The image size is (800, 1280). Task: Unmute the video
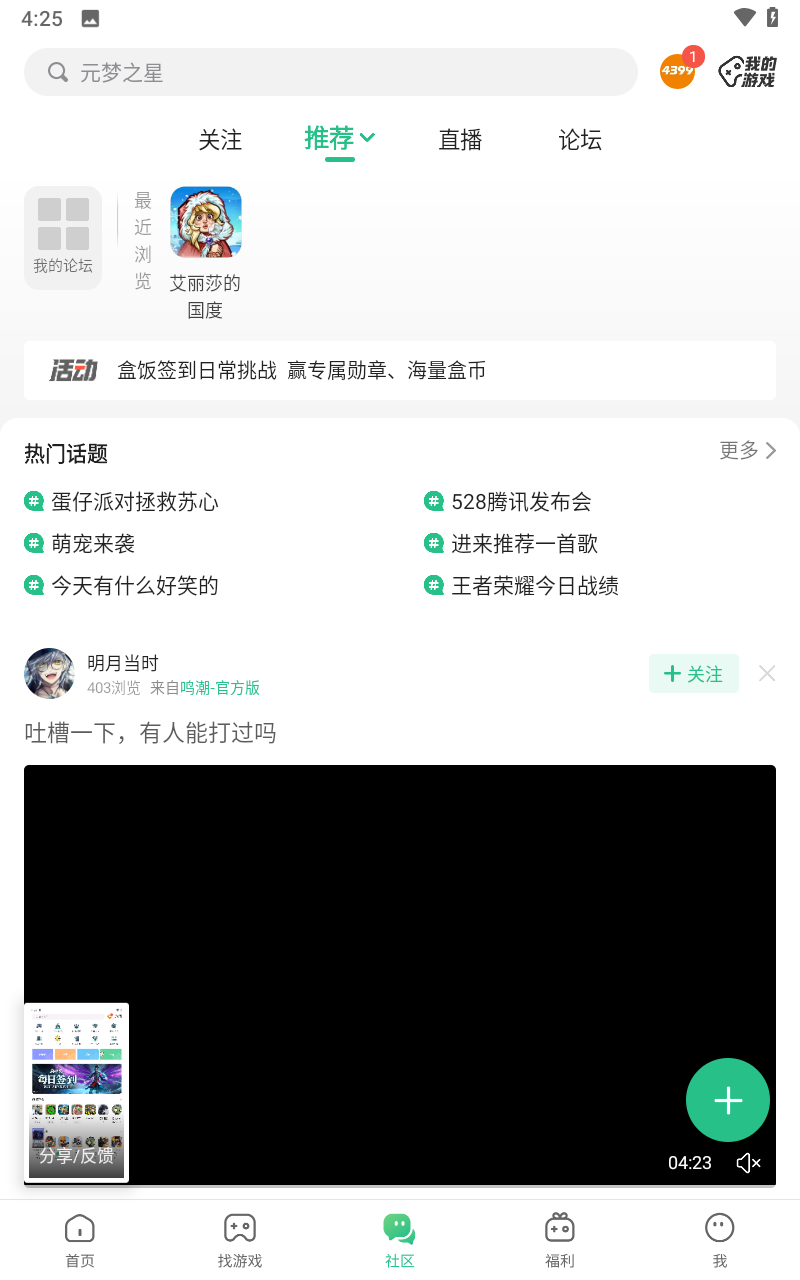coord(748,1163)
